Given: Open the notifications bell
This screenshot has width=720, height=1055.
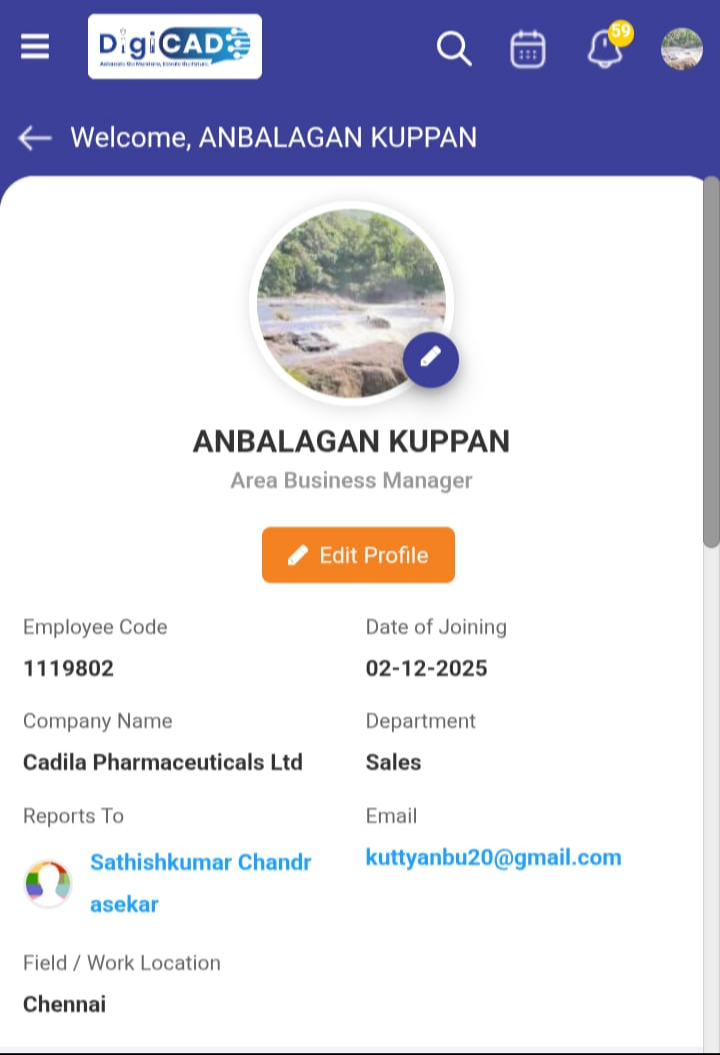Looking at the screenshot, I should coord(605,49).
